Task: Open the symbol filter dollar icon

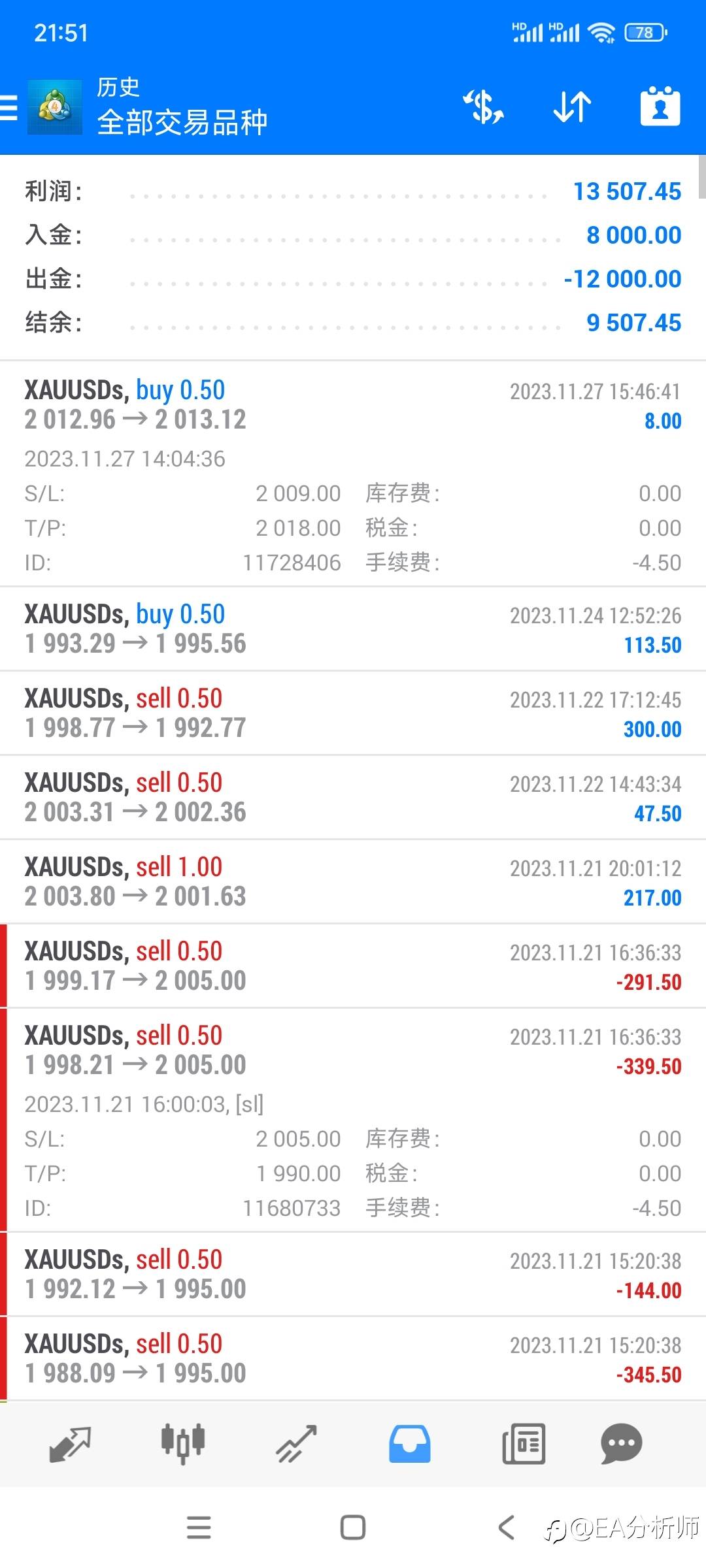Action: coord(483,106)
